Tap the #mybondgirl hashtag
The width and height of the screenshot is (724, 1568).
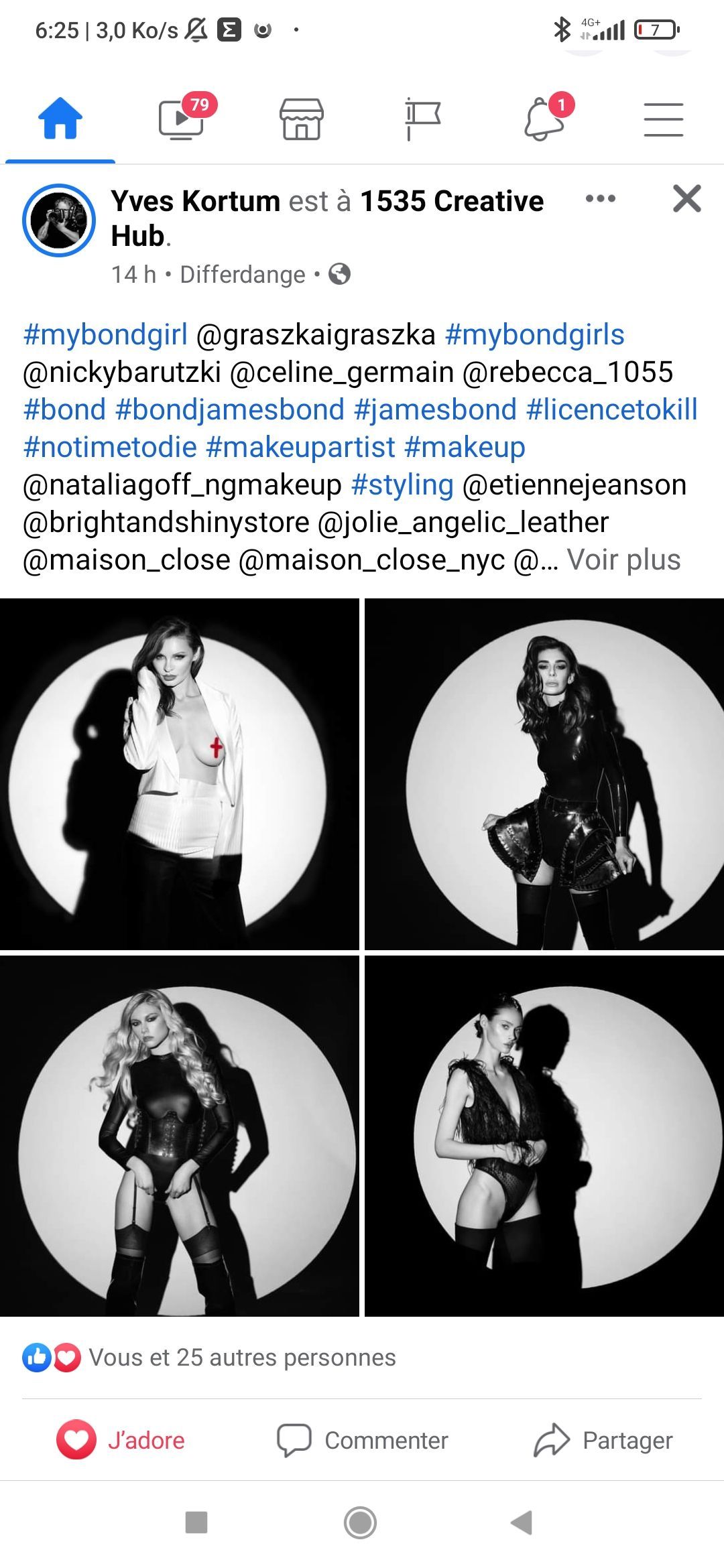coord(105,334)
